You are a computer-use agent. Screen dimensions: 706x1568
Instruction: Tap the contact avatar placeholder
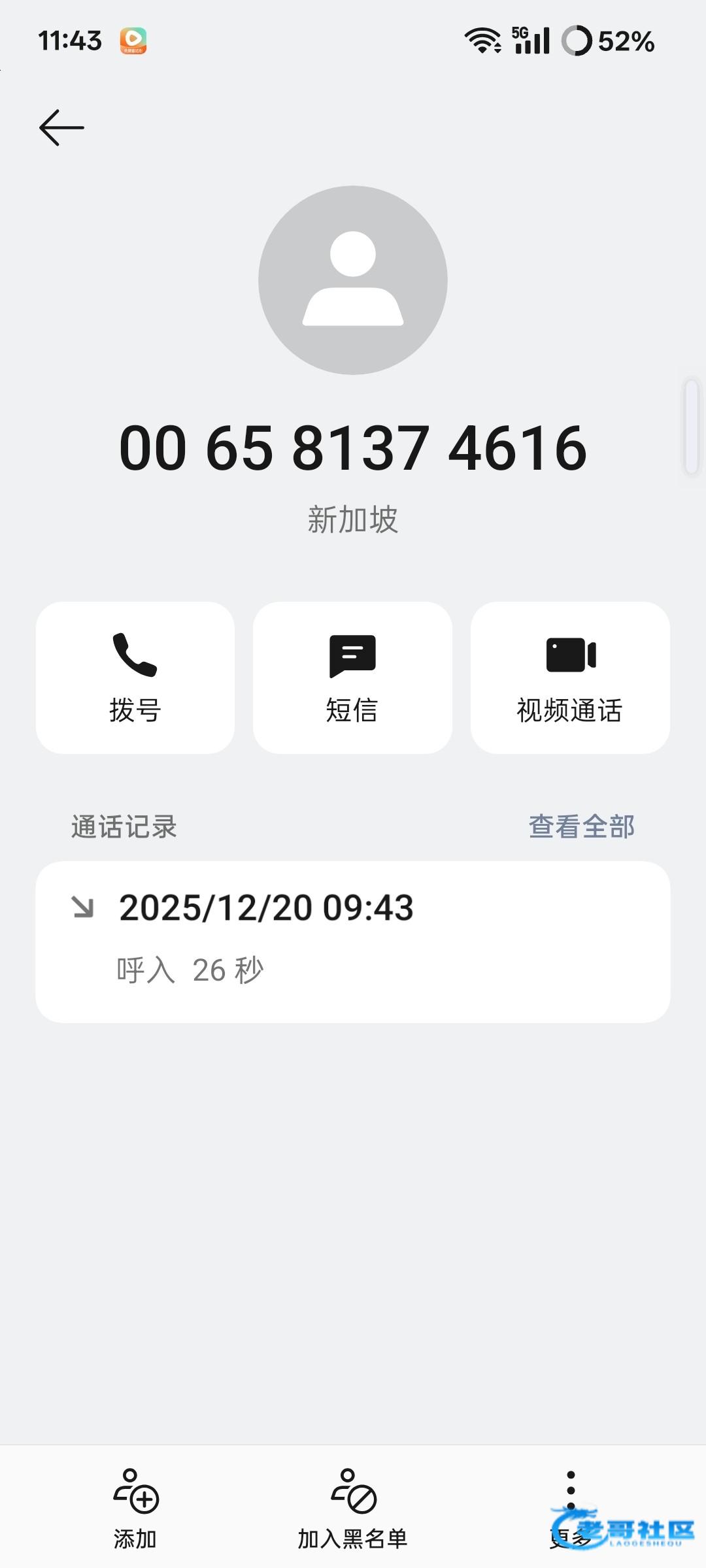(x=352, y=280)
